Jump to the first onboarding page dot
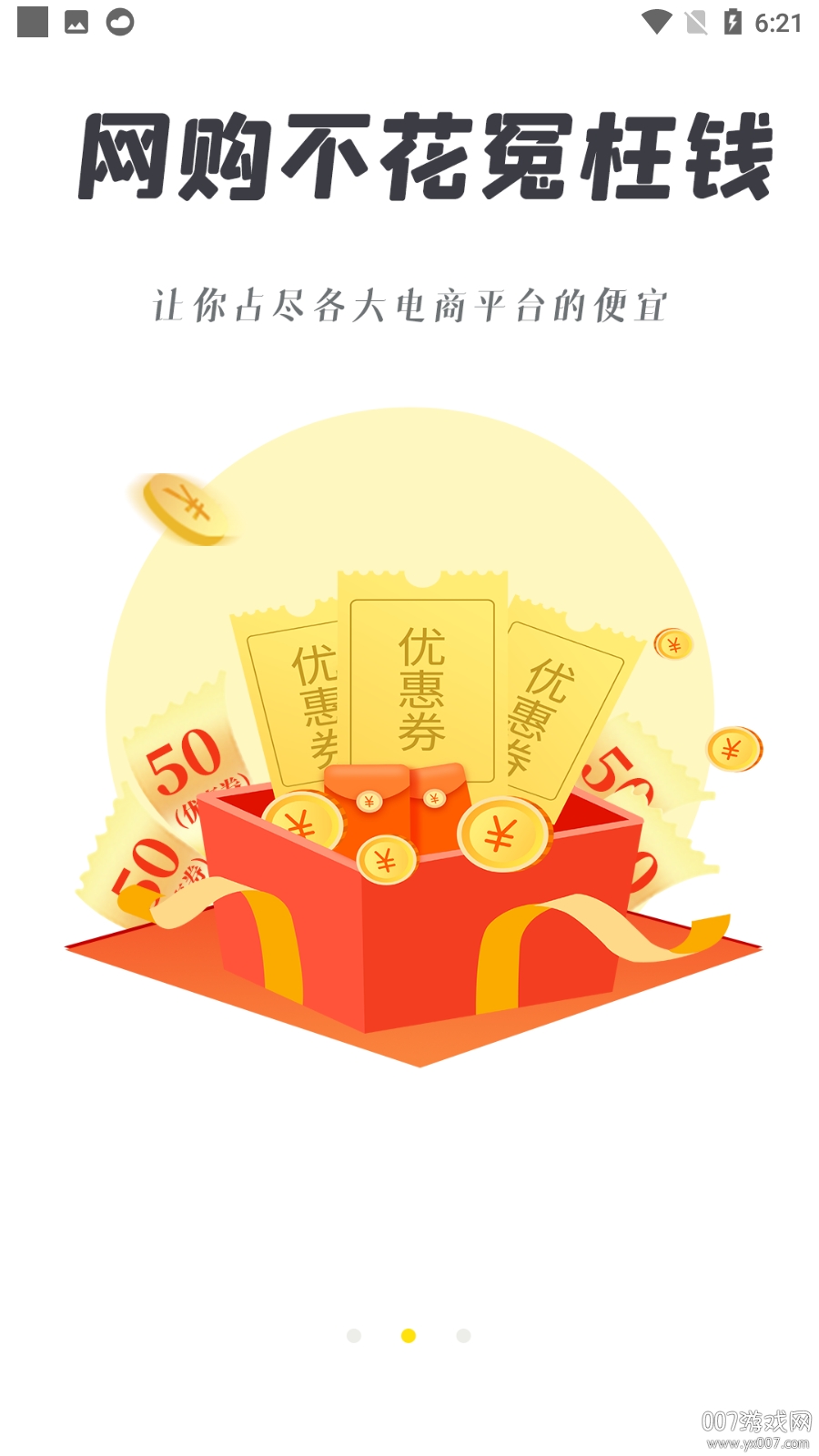This screenshot has height=1456, width=819. [x=354, y=1335]
